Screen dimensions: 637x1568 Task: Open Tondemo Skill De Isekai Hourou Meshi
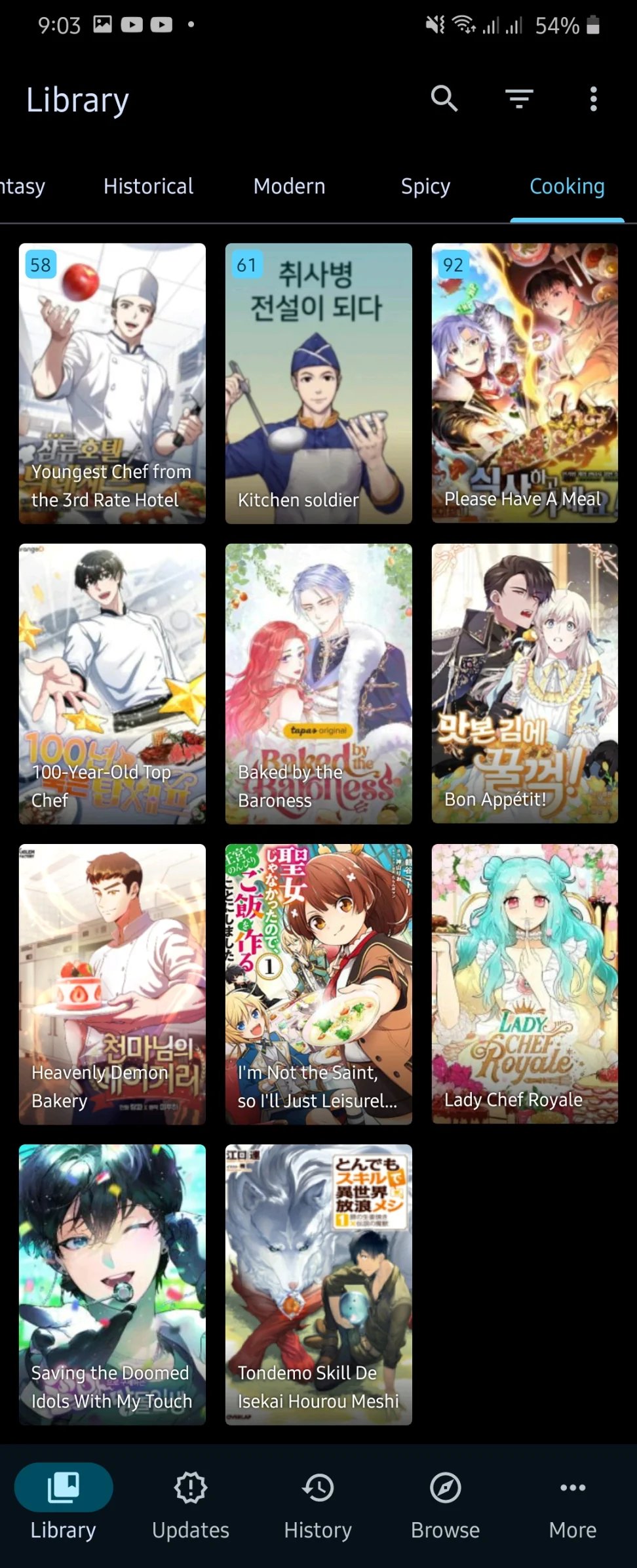318,1284
